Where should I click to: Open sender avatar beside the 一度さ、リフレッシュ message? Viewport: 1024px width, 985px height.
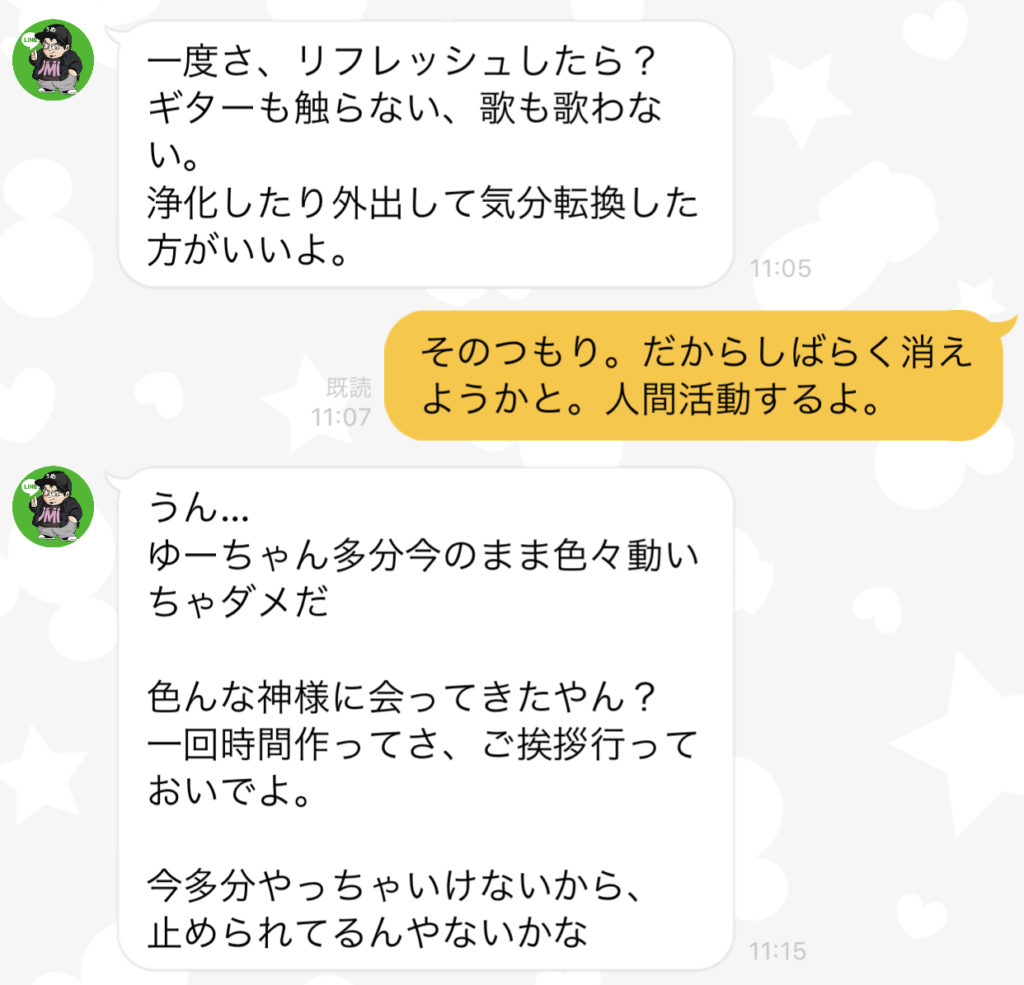[53, 59]
